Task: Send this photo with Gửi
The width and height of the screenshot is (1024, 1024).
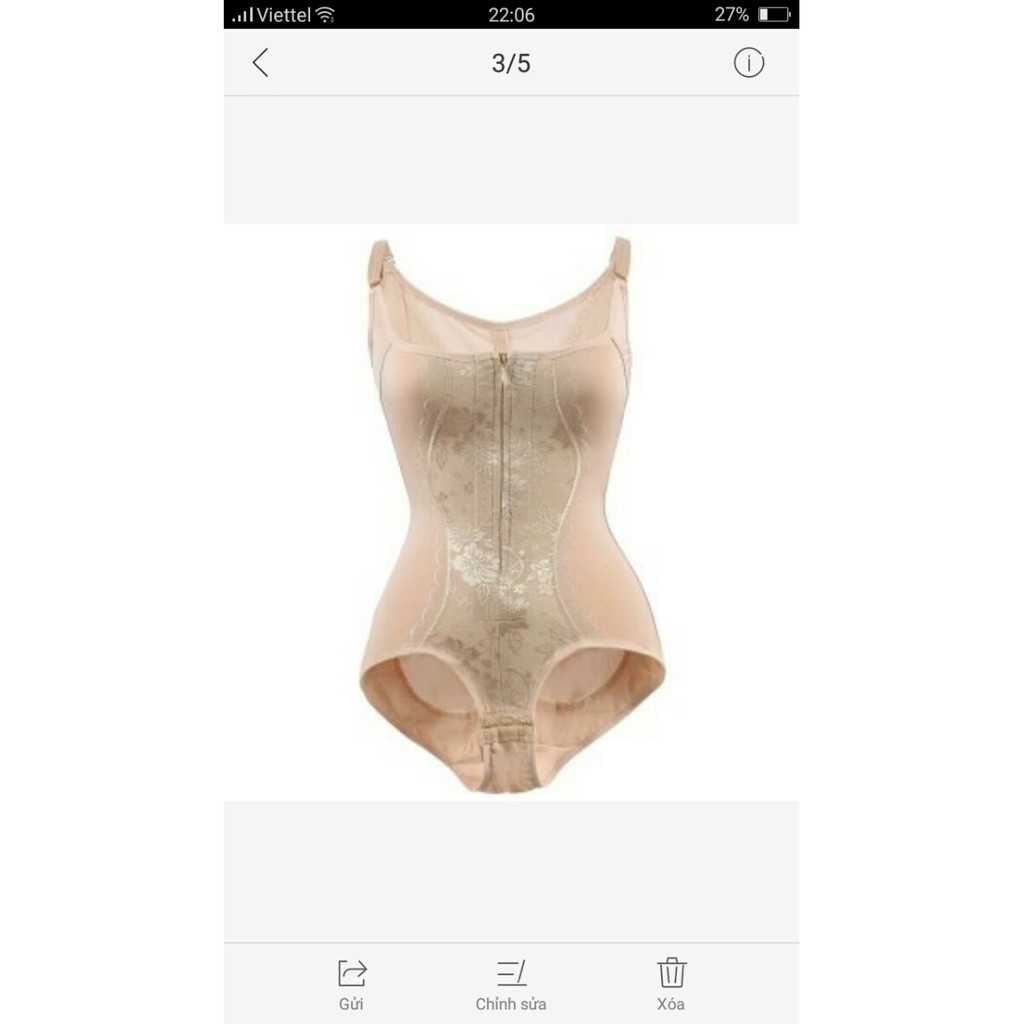Action: click(x=352, y=983)
